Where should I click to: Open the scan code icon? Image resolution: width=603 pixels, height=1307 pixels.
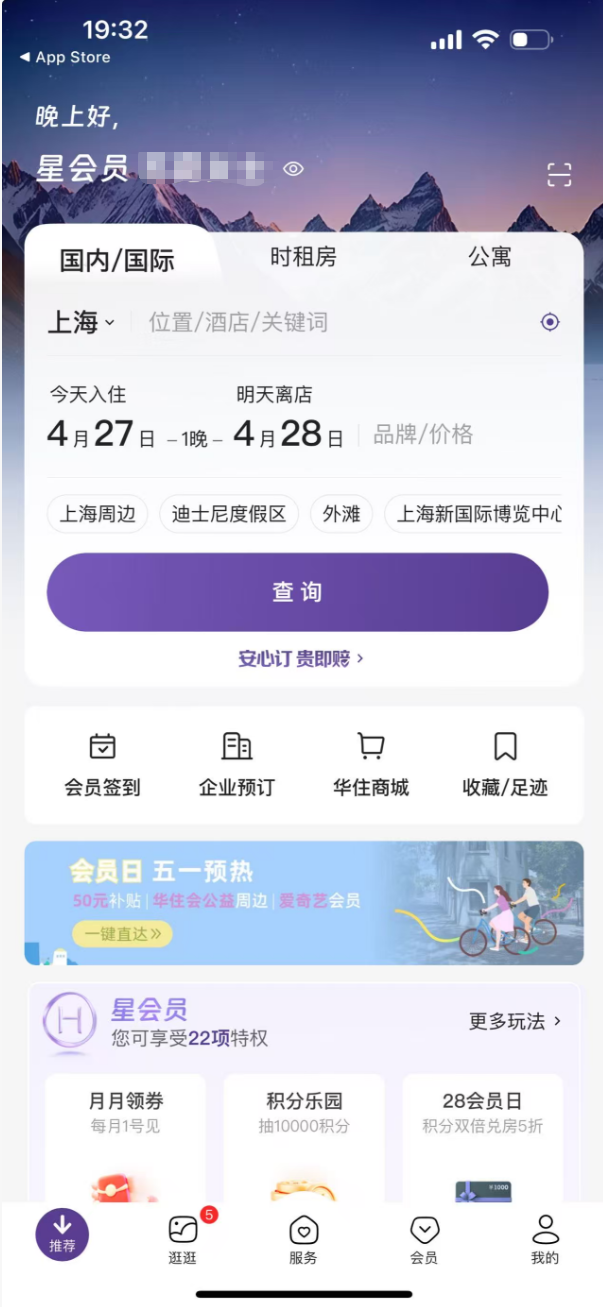(559, 175)
